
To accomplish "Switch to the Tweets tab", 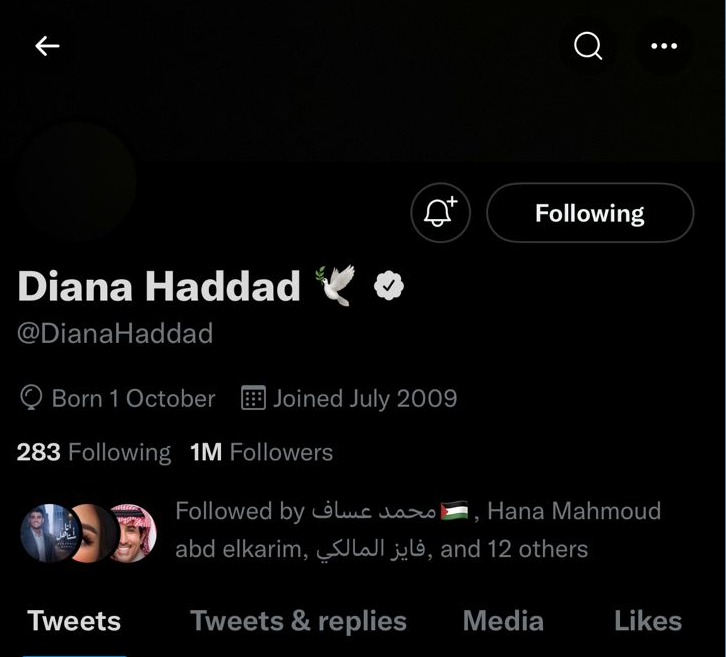I will pyautogui.click(x=74, y=621).
